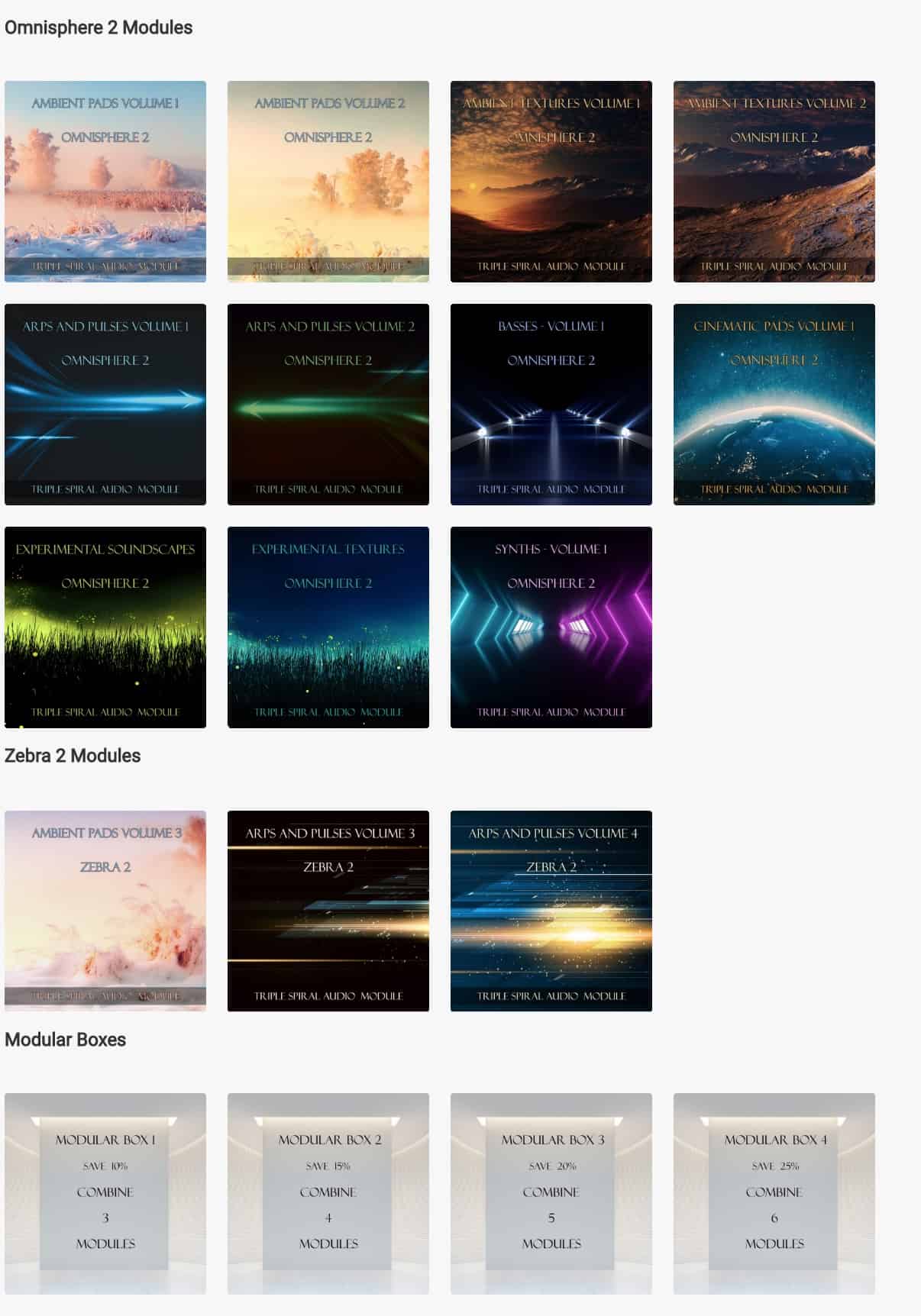Choose Modular Box 3 save 20% bundle

551,1194
